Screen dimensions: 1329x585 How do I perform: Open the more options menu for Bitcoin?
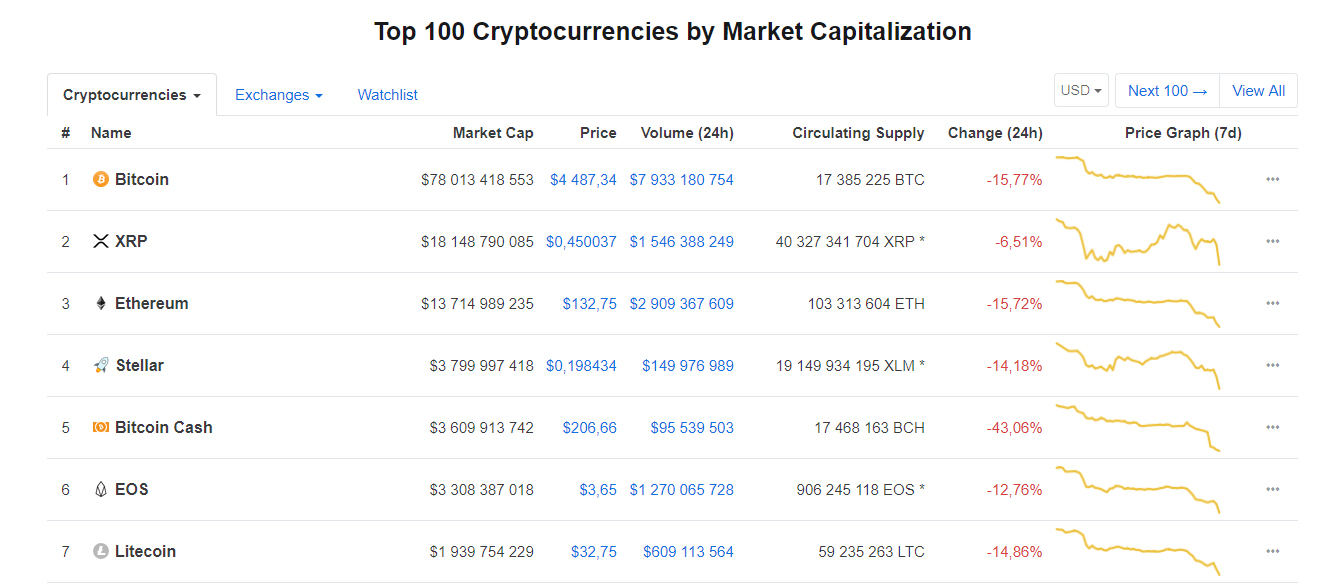[x=1272, y=180]
